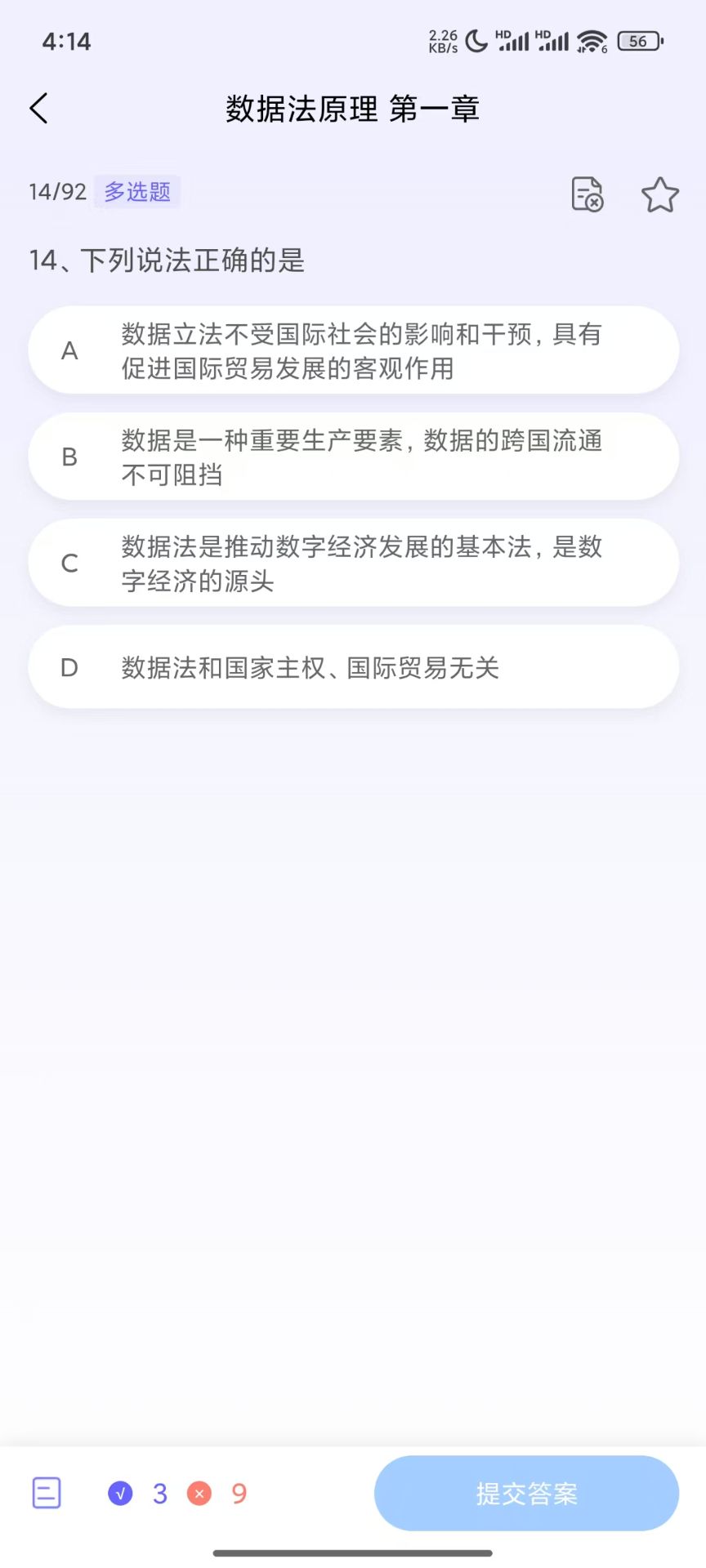Tap the 多选题 question type tag
The image size is (706, 1568).
136,193
